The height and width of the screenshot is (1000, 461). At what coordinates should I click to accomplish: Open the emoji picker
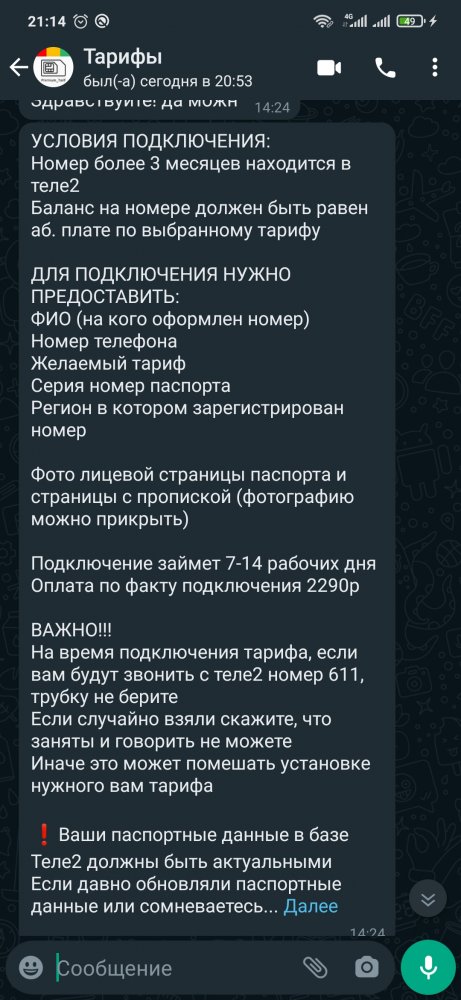pos(31,967)
